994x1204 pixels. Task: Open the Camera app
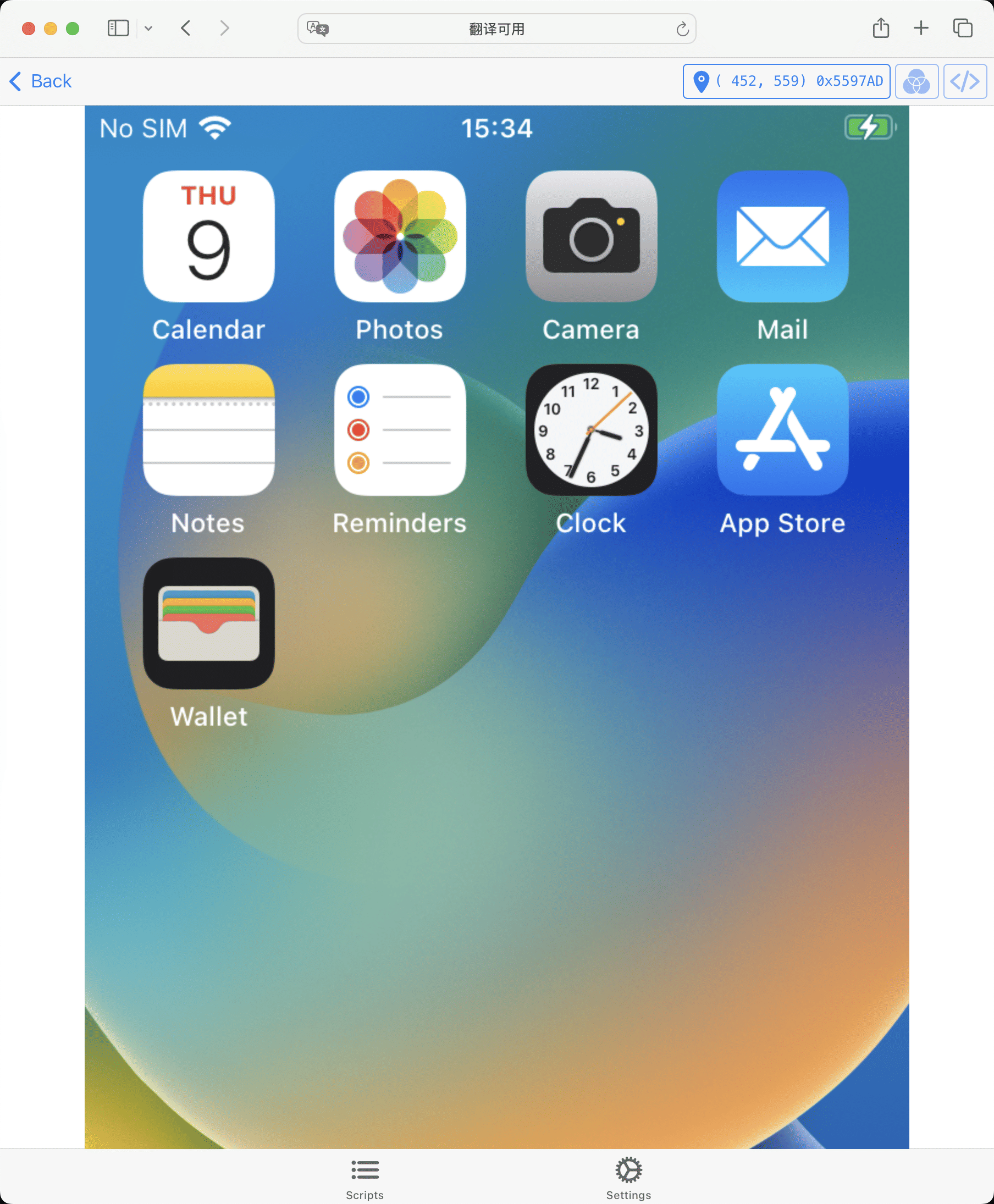tap(591, 236)
